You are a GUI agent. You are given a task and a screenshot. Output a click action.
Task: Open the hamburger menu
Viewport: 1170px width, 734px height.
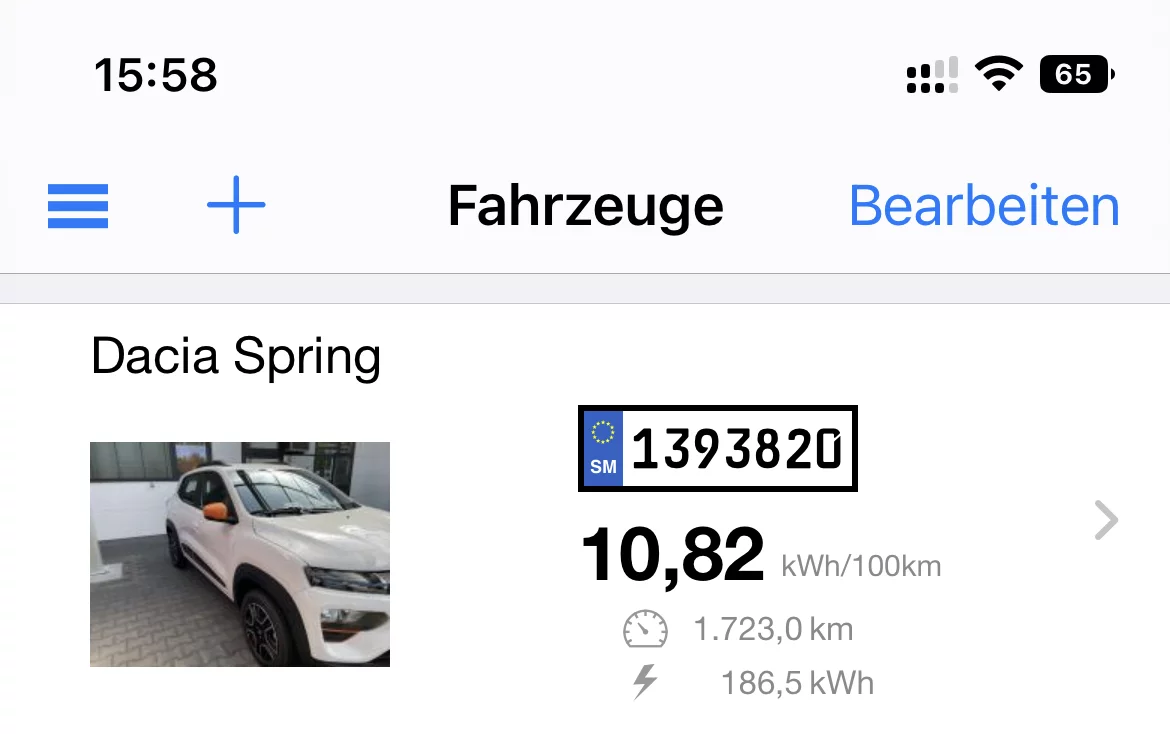click(78, 207)
